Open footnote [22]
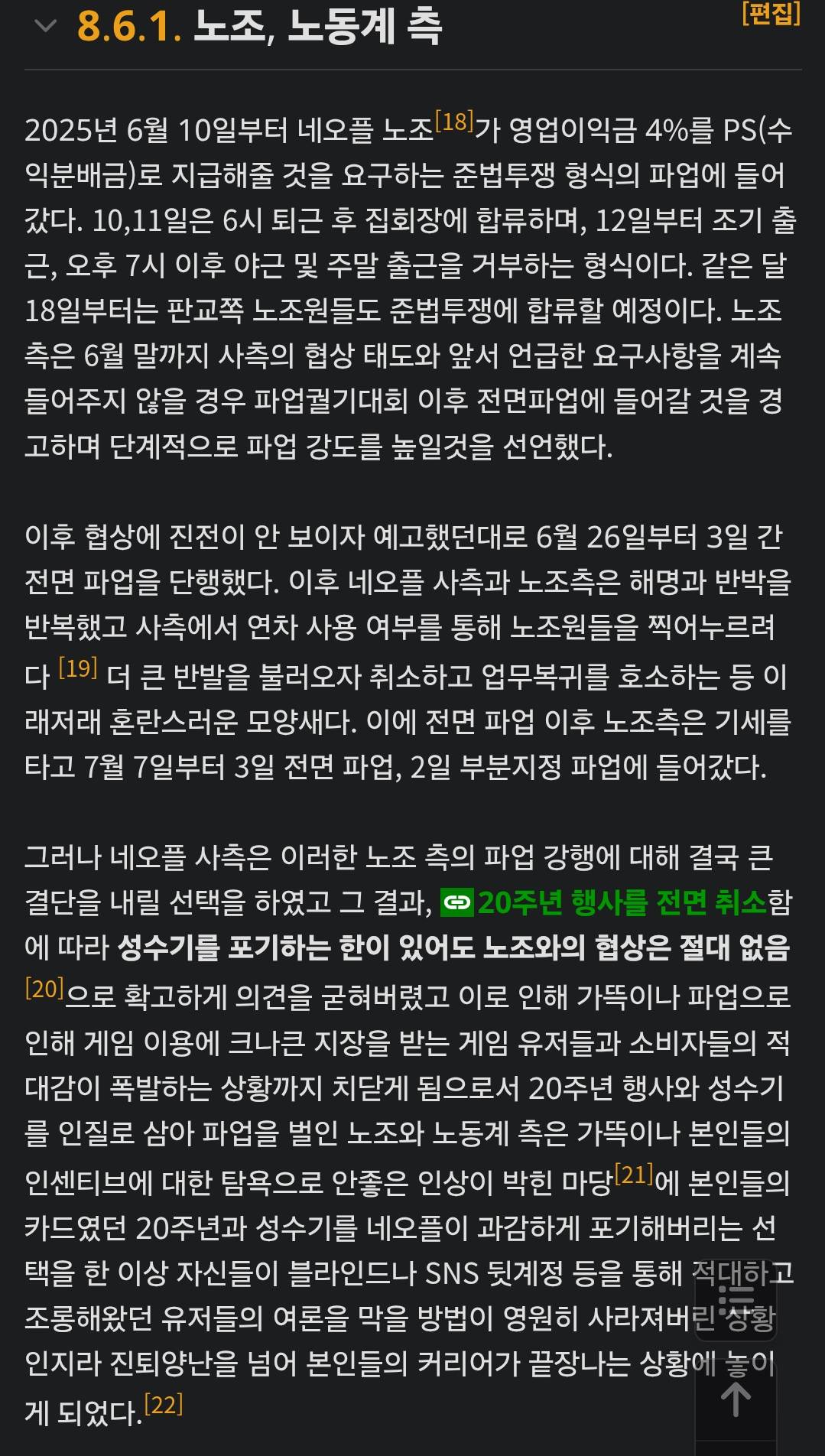Viewport: 825px width, 1456px height. coord(163,1404)
